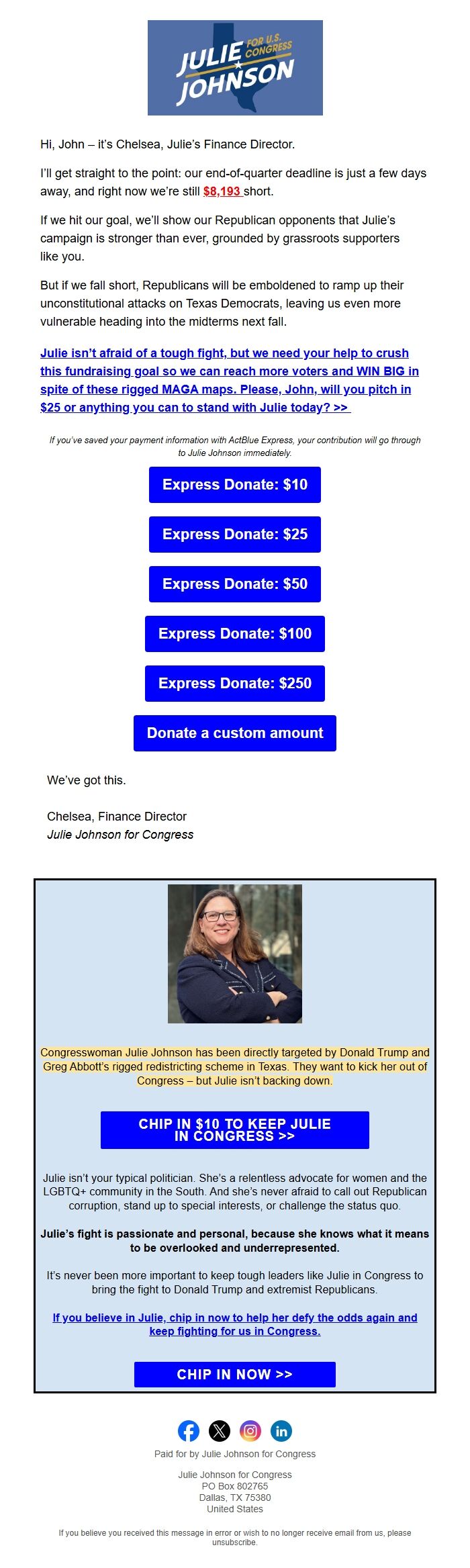Unsubscribe from these emails
The width and height of the screenshot is (470, 1568).
click(234, 1542)
